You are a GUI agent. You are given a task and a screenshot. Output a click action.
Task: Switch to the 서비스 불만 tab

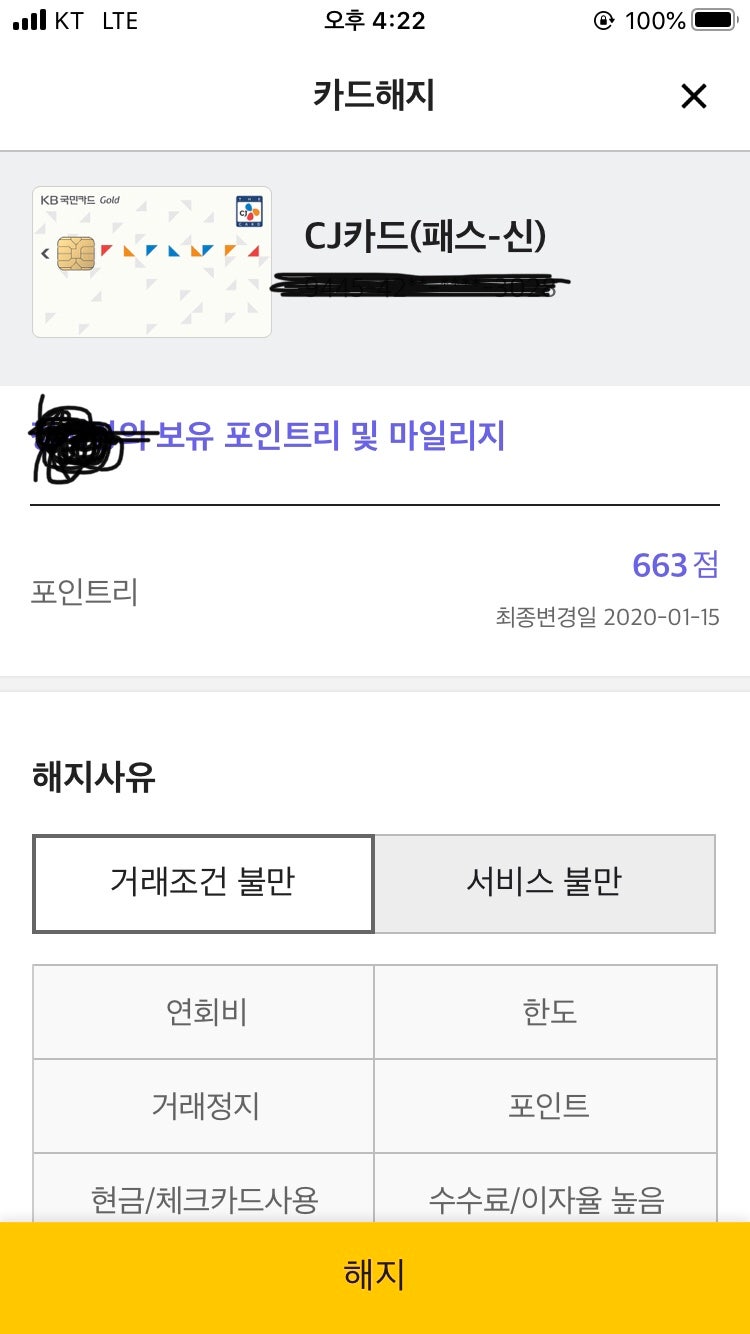(545, 884)
